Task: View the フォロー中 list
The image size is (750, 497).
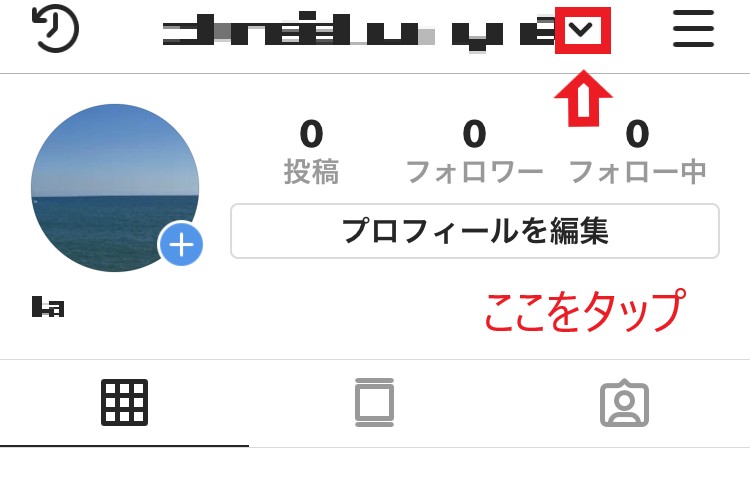Action: coord(638,152)
